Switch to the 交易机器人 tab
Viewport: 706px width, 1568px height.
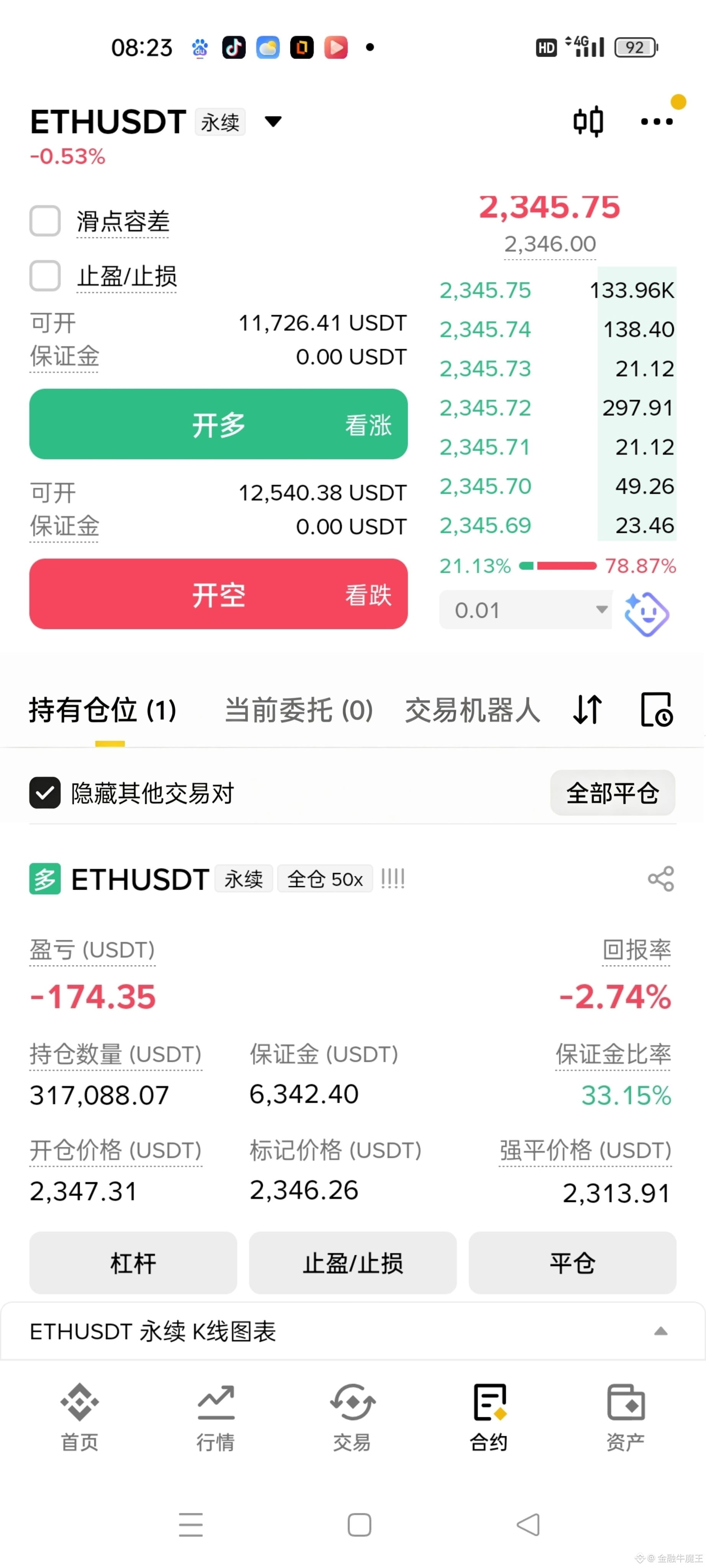[473, 710]
